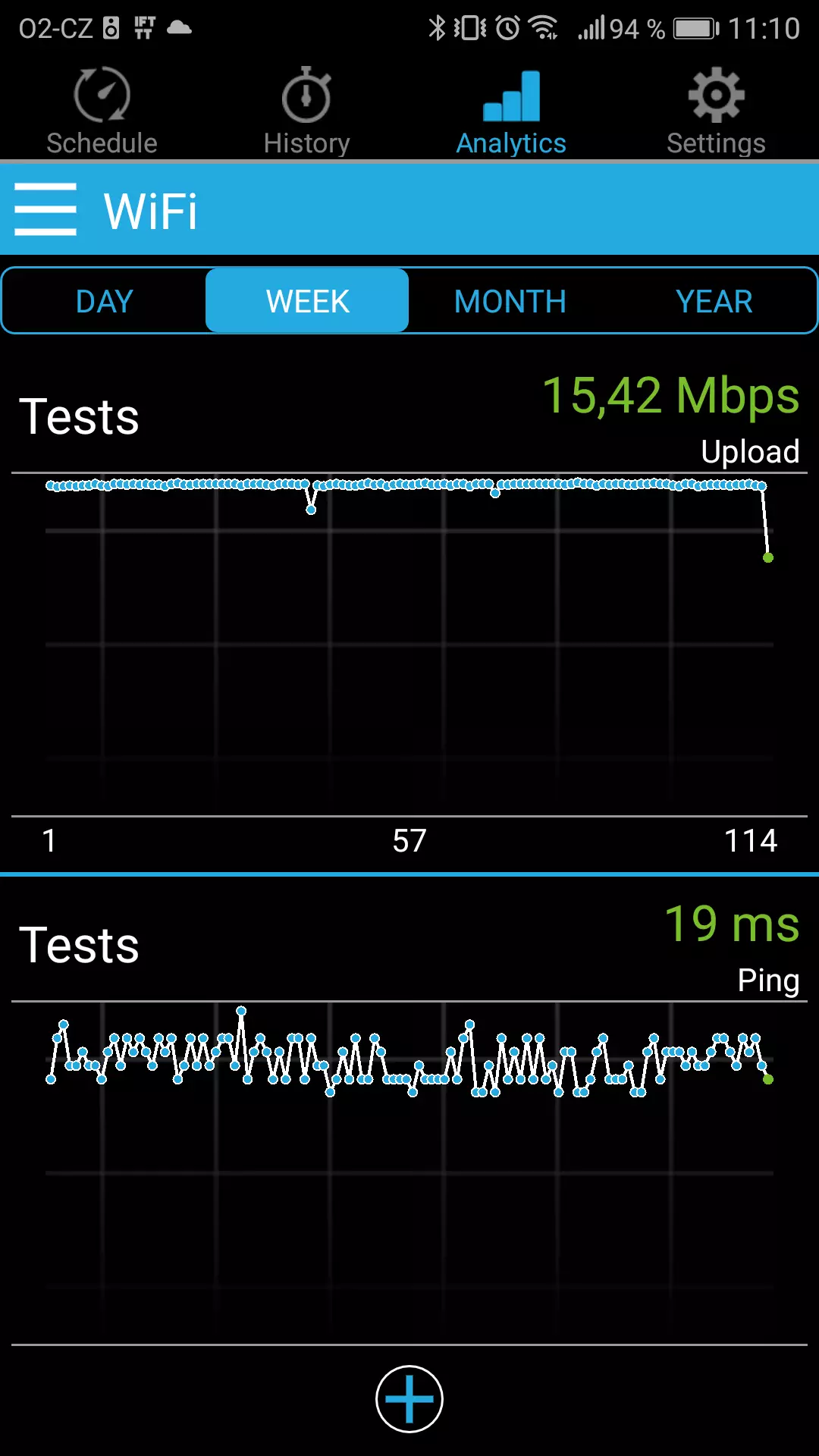Screen dimensions: 819x1456
Task: Select the WEEK time range
Action: click(307, 301)
